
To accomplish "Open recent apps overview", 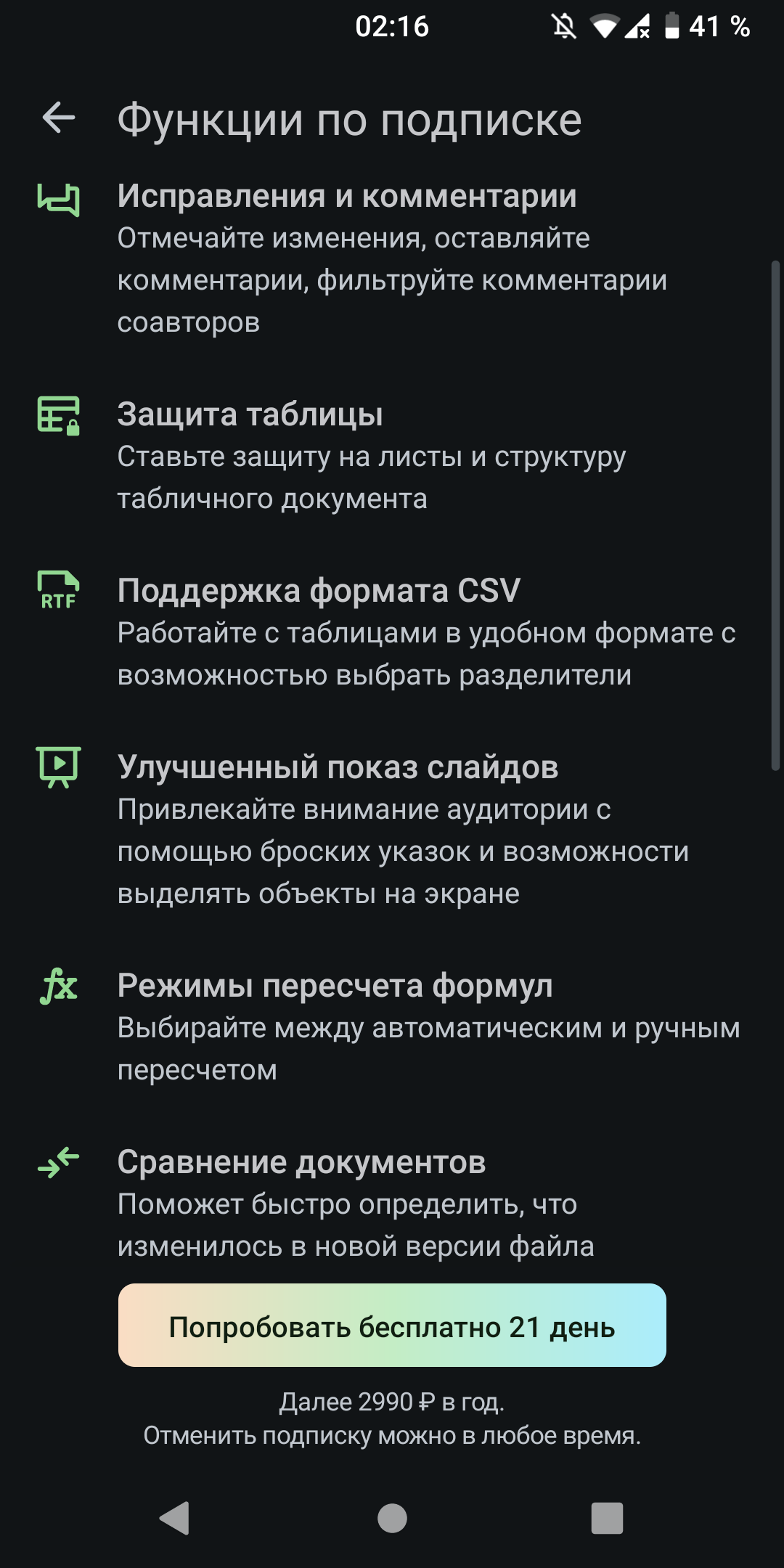I will click(x=607, y=1517).
